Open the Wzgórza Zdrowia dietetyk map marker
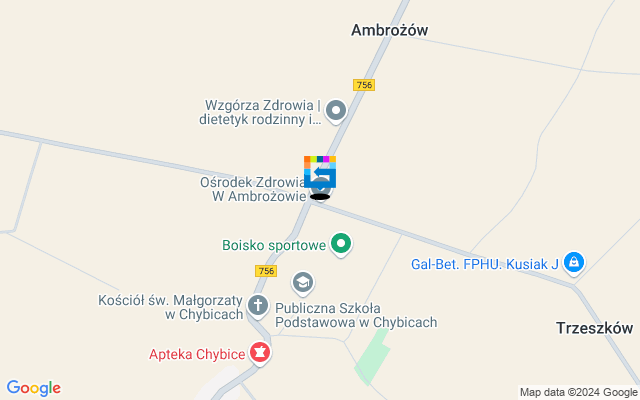 (x=336, y=110)
